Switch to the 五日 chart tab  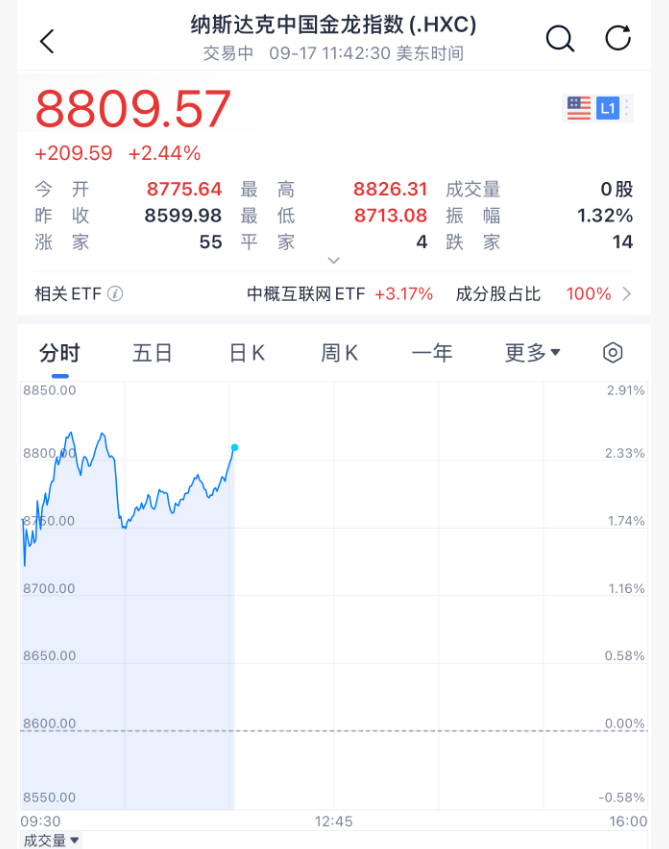tap(152, 352)
